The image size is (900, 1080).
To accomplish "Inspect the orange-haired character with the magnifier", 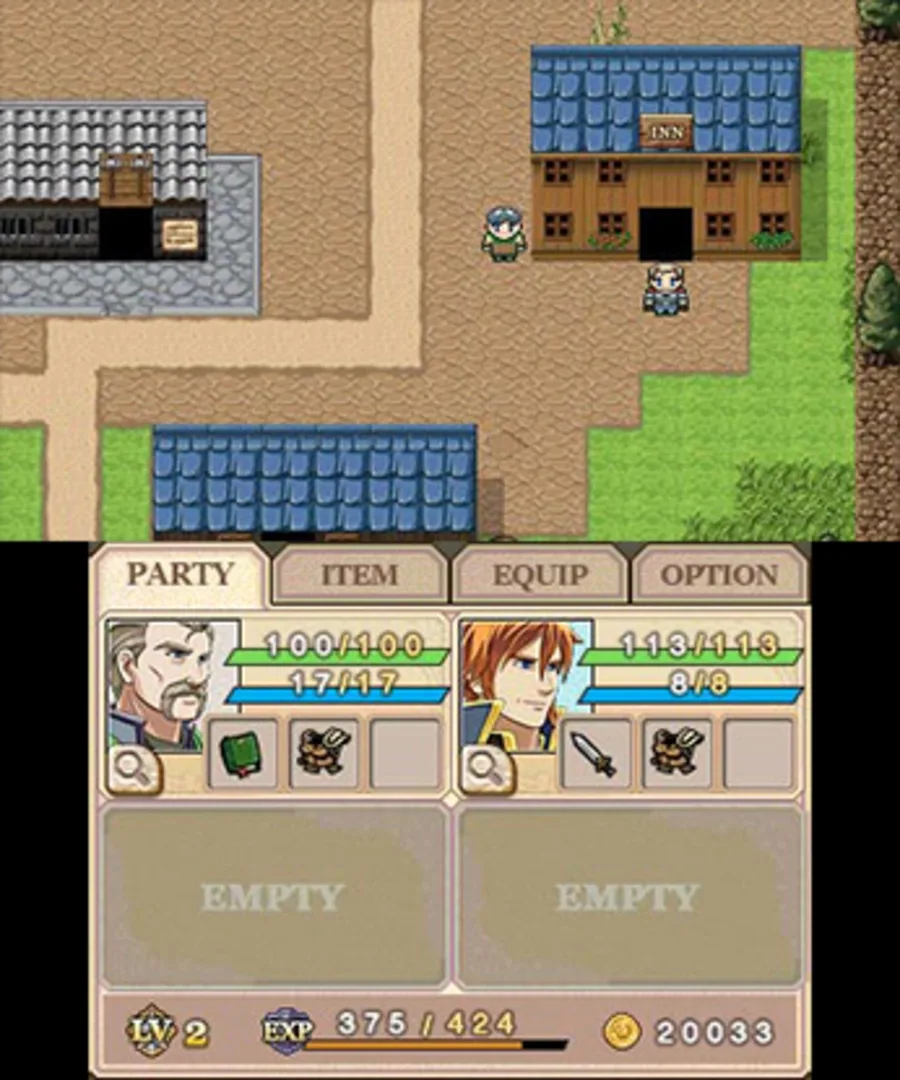I will pyautogui.click(x=487, y=771).
